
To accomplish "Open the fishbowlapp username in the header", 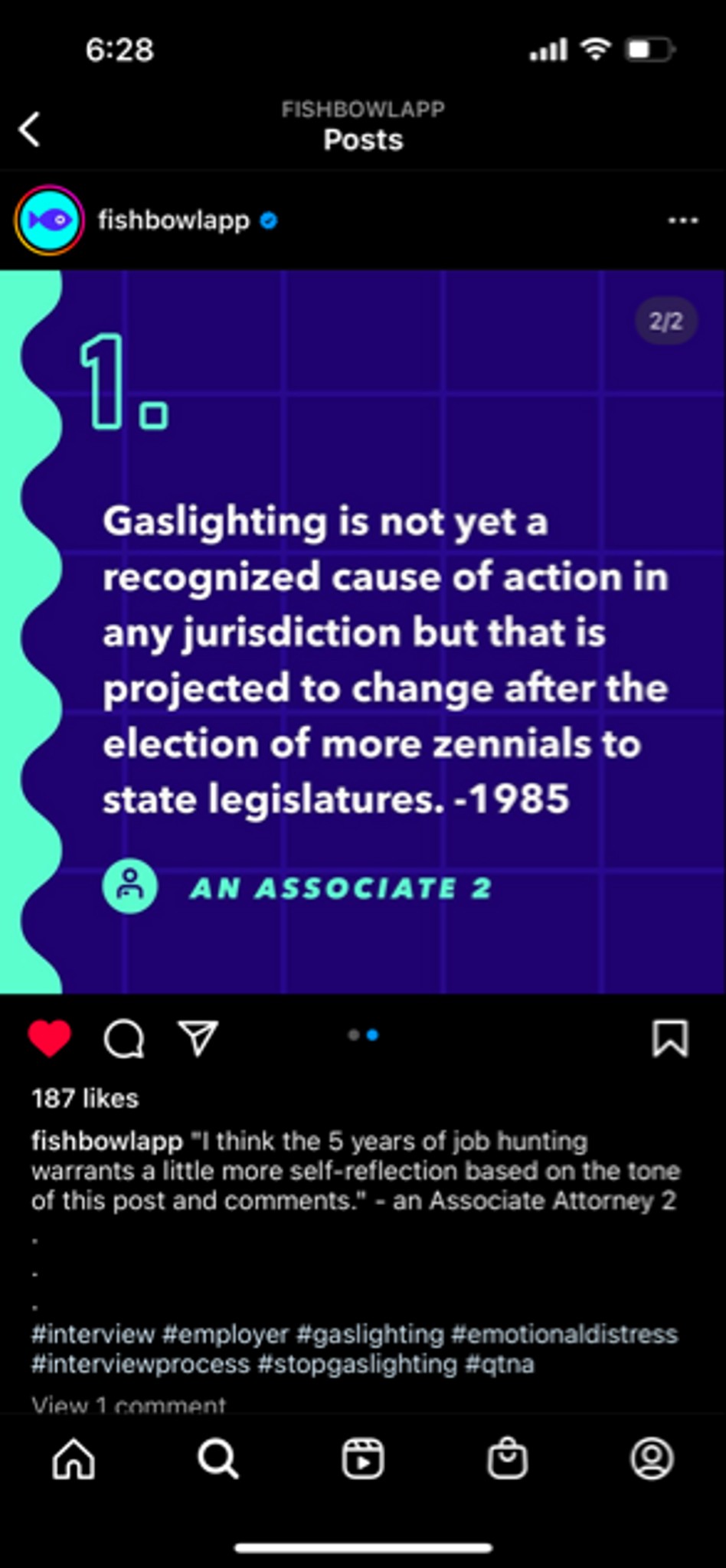I will click(174, 220).
